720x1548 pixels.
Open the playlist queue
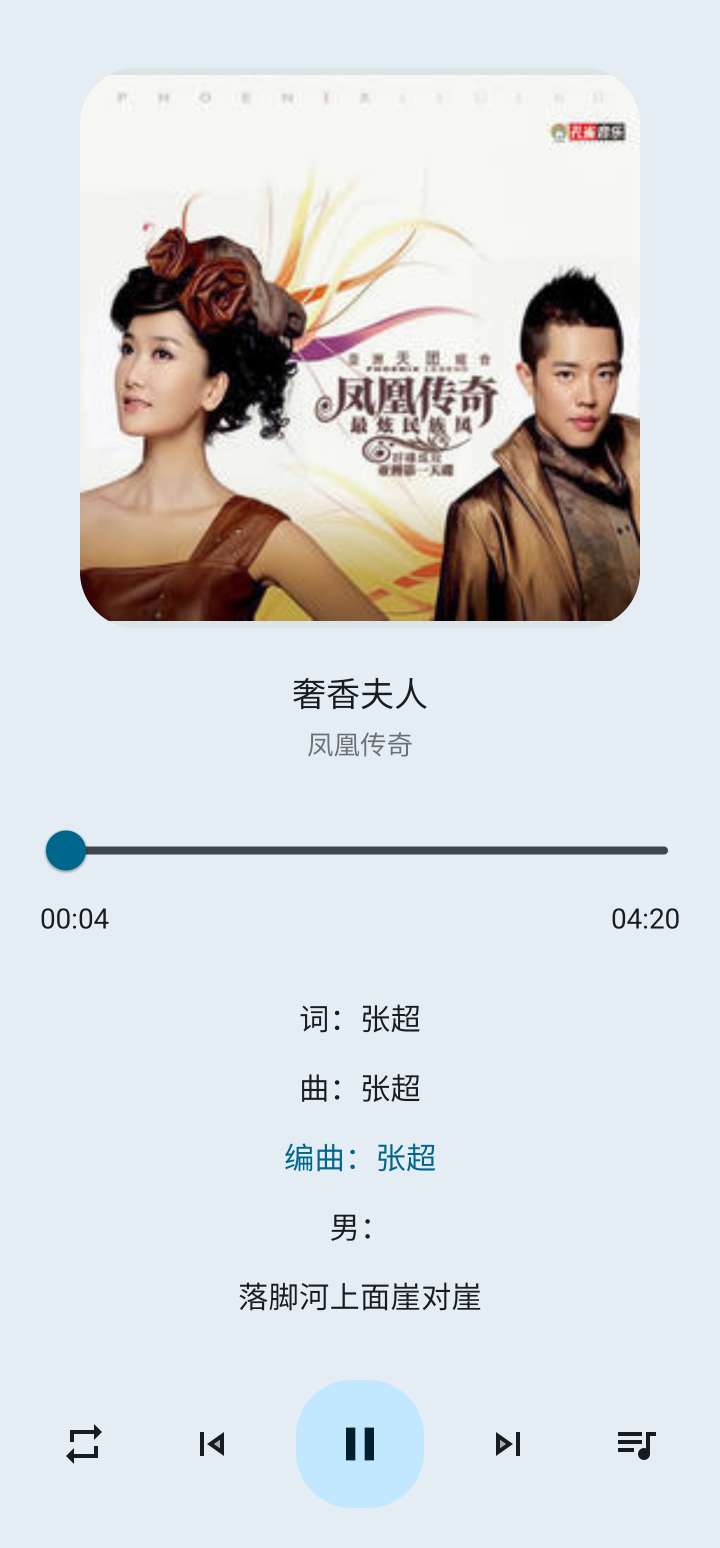[x=636, y=1443]
